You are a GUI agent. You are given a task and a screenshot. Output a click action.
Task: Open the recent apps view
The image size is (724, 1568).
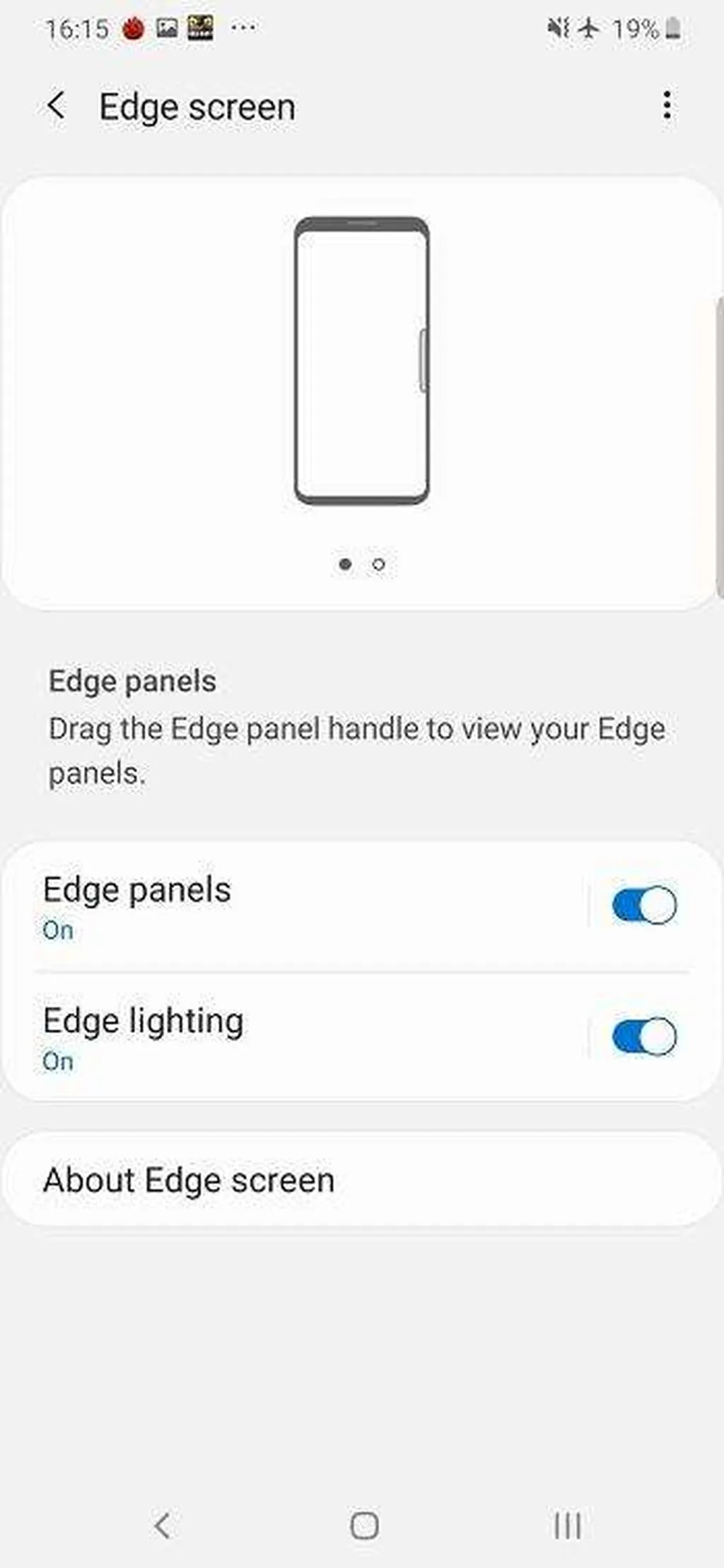pos(567,1526)
